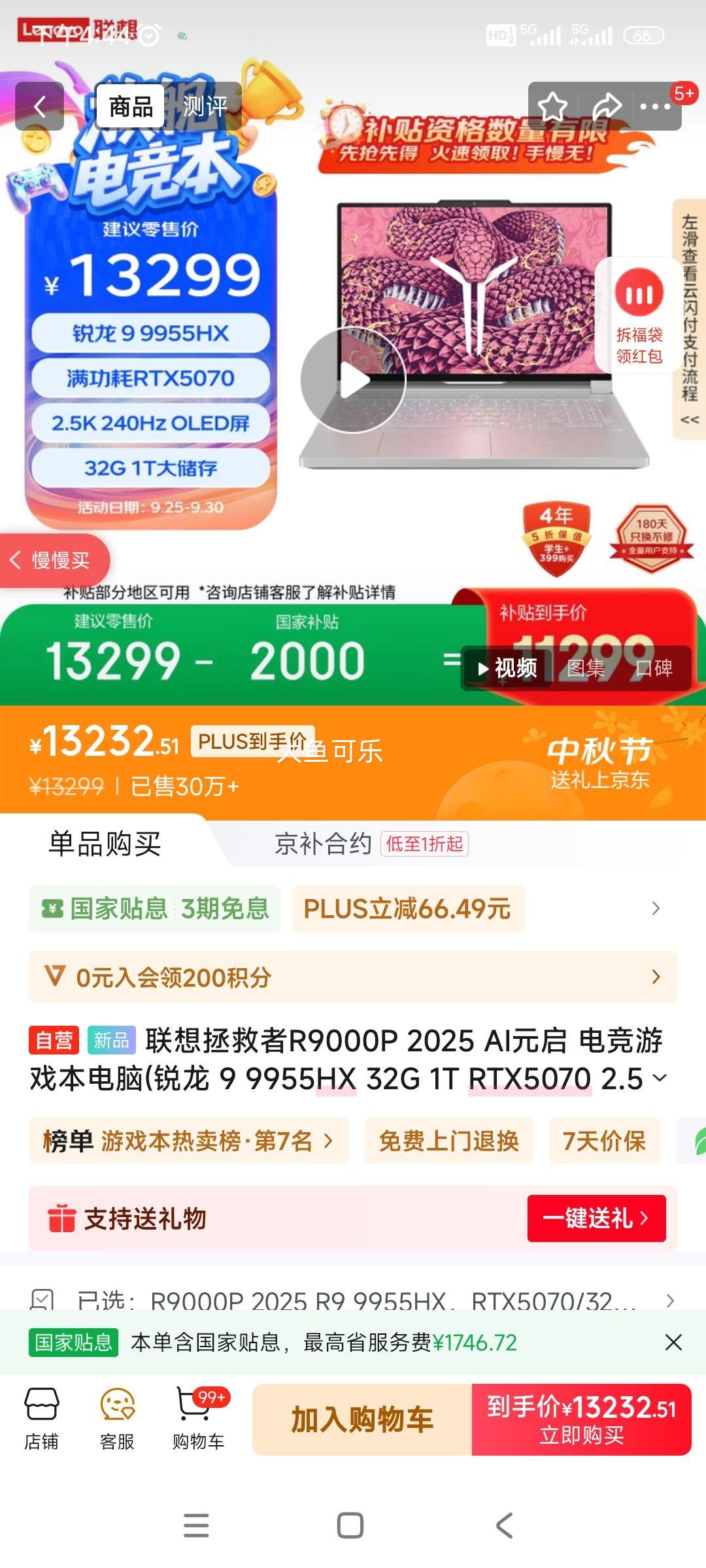
Task: Click the back arrow at top left
Action: [41, 105]
